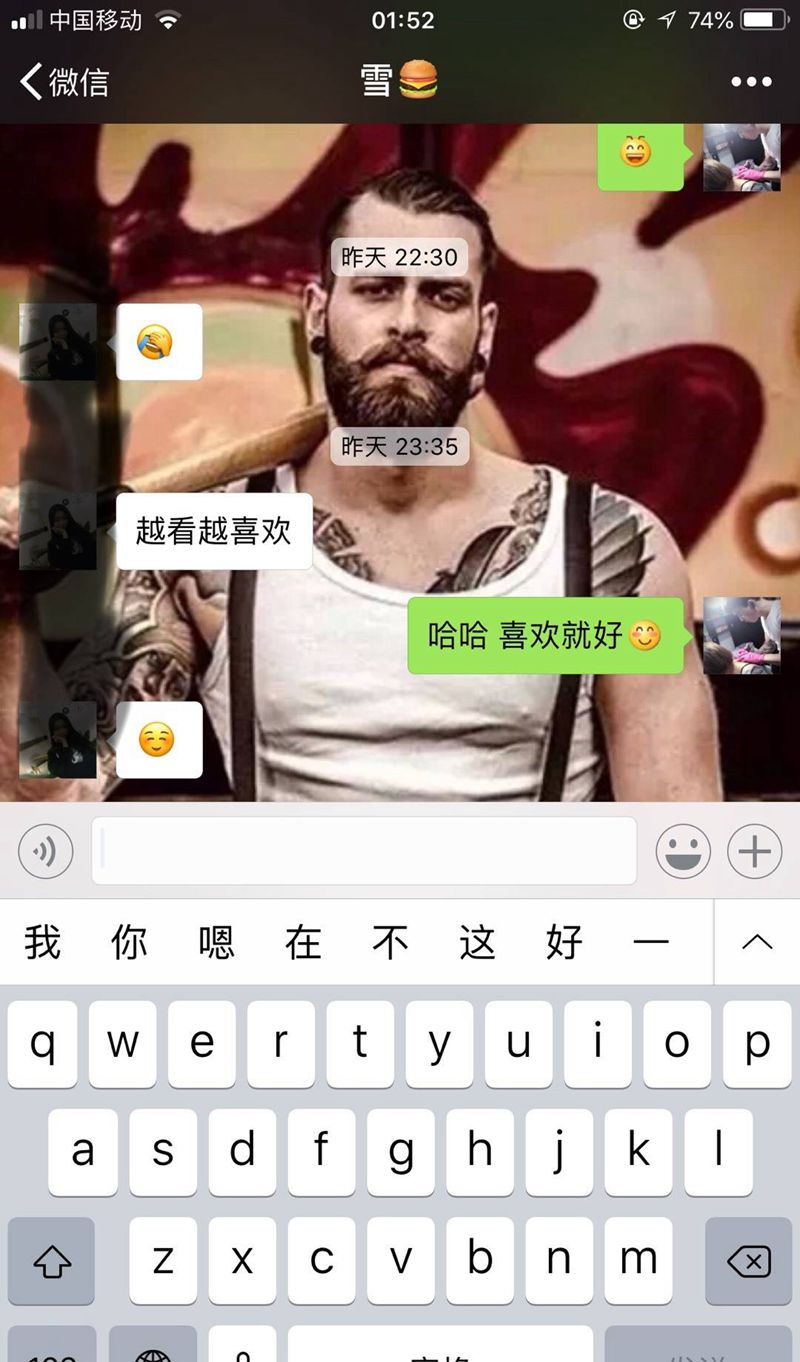Insert the suggested word 嗯
The width and height of the screenshot is (800, 1362).
(216, 942)
